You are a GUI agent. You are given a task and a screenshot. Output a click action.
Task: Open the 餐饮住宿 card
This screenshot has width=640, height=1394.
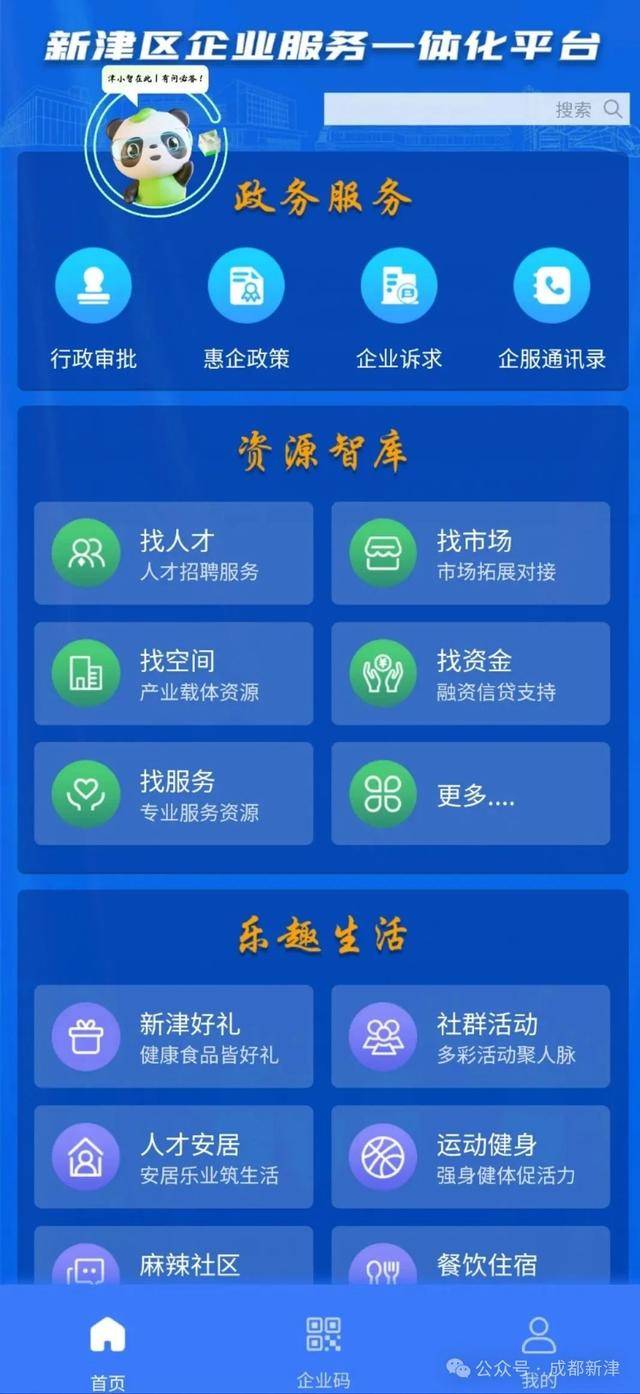[x=471, y=1260]
